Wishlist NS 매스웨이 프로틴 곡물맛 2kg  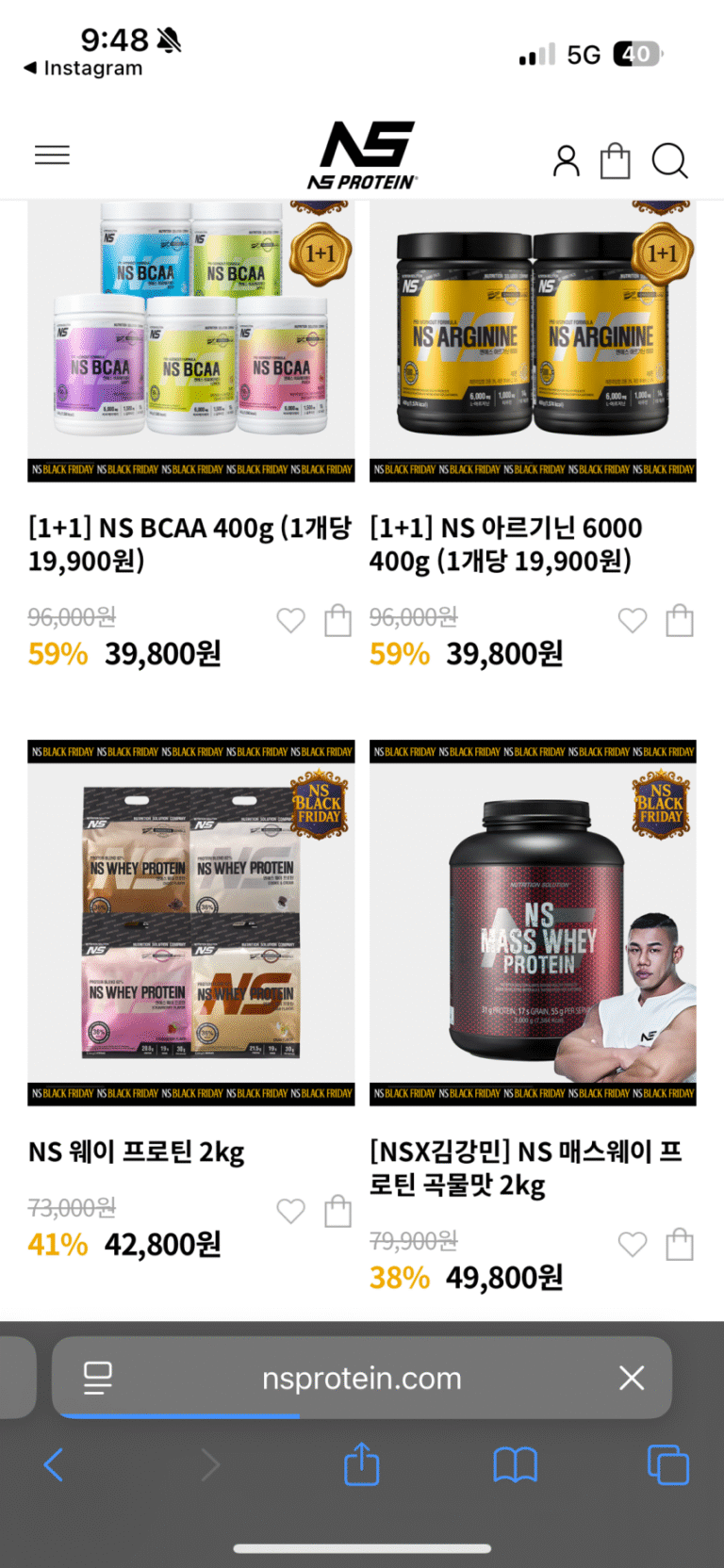coord(633,1245)
